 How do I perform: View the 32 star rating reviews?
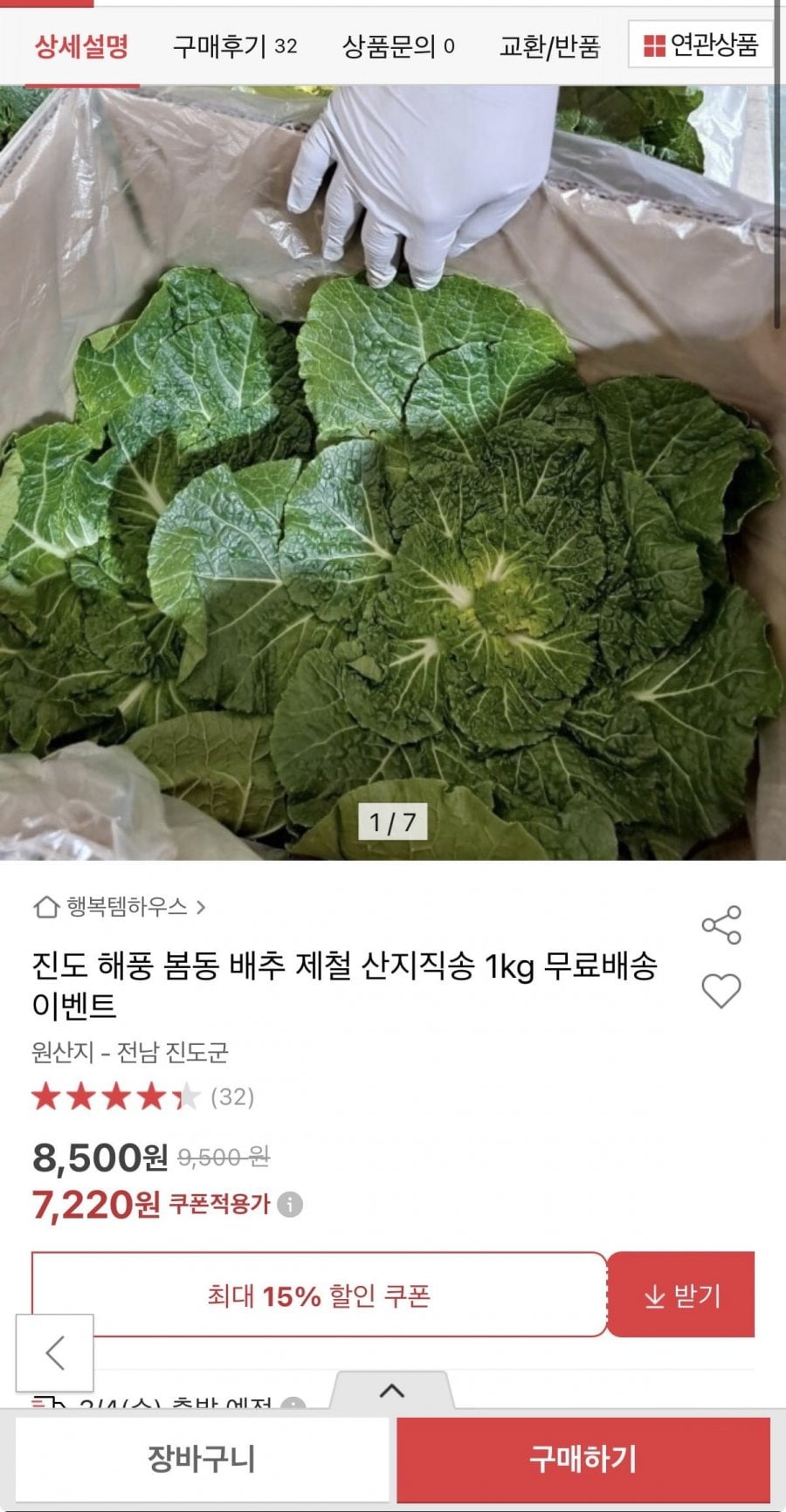(142, 1096)
